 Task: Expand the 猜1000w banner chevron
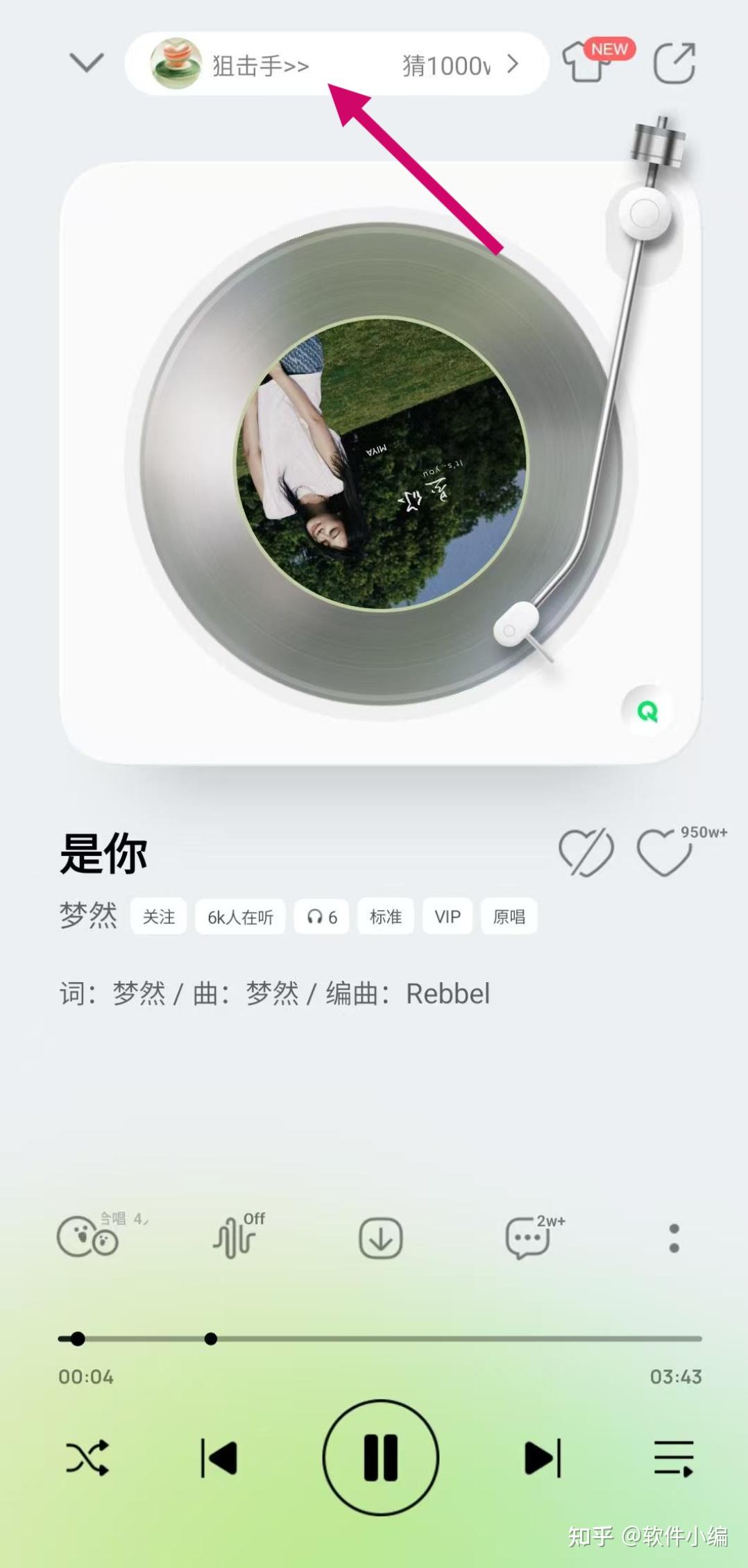pos(513,64)
